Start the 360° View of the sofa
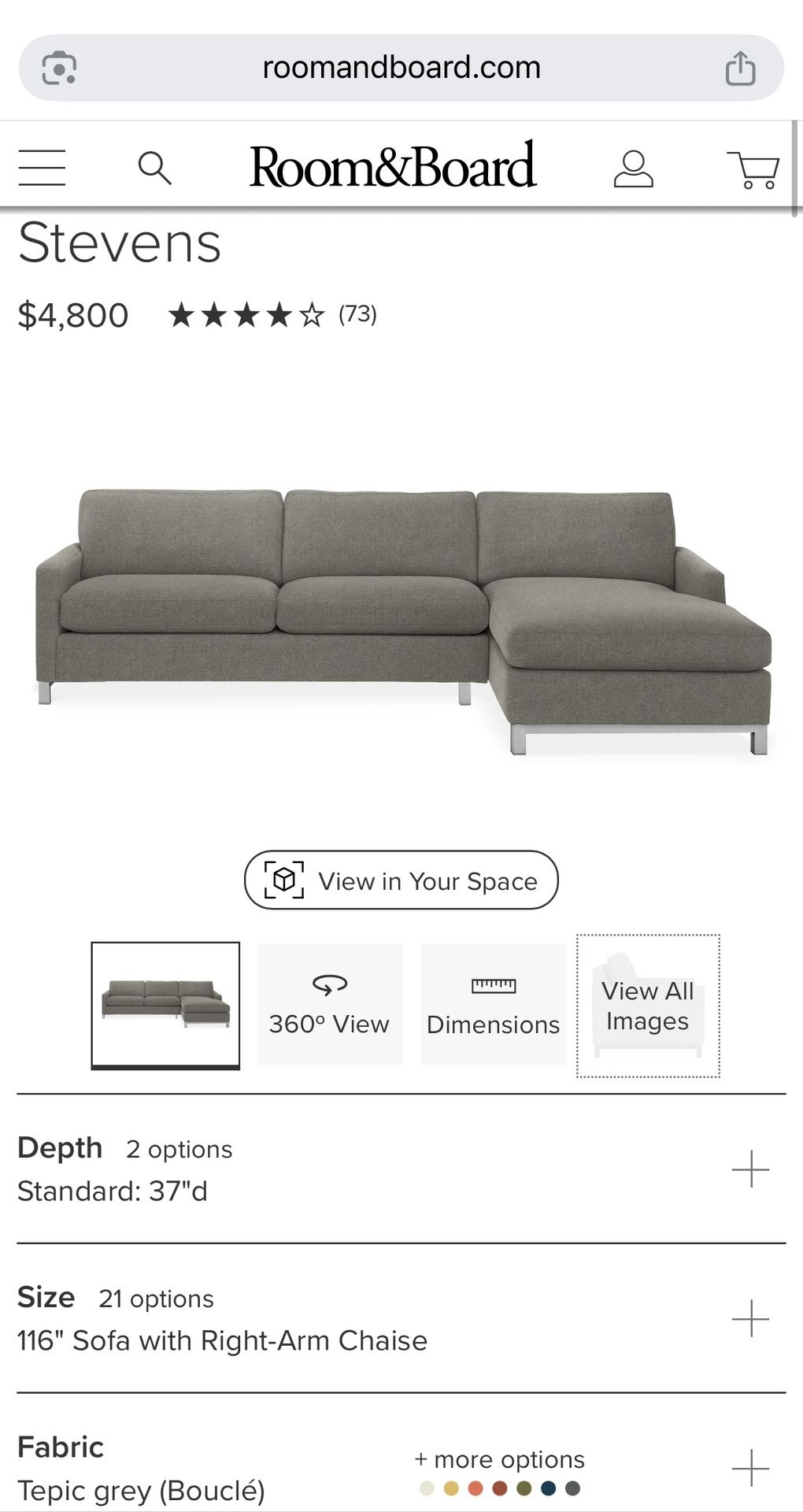The width and height of the screenshot is (803, 1512). tap(329, 1002)
